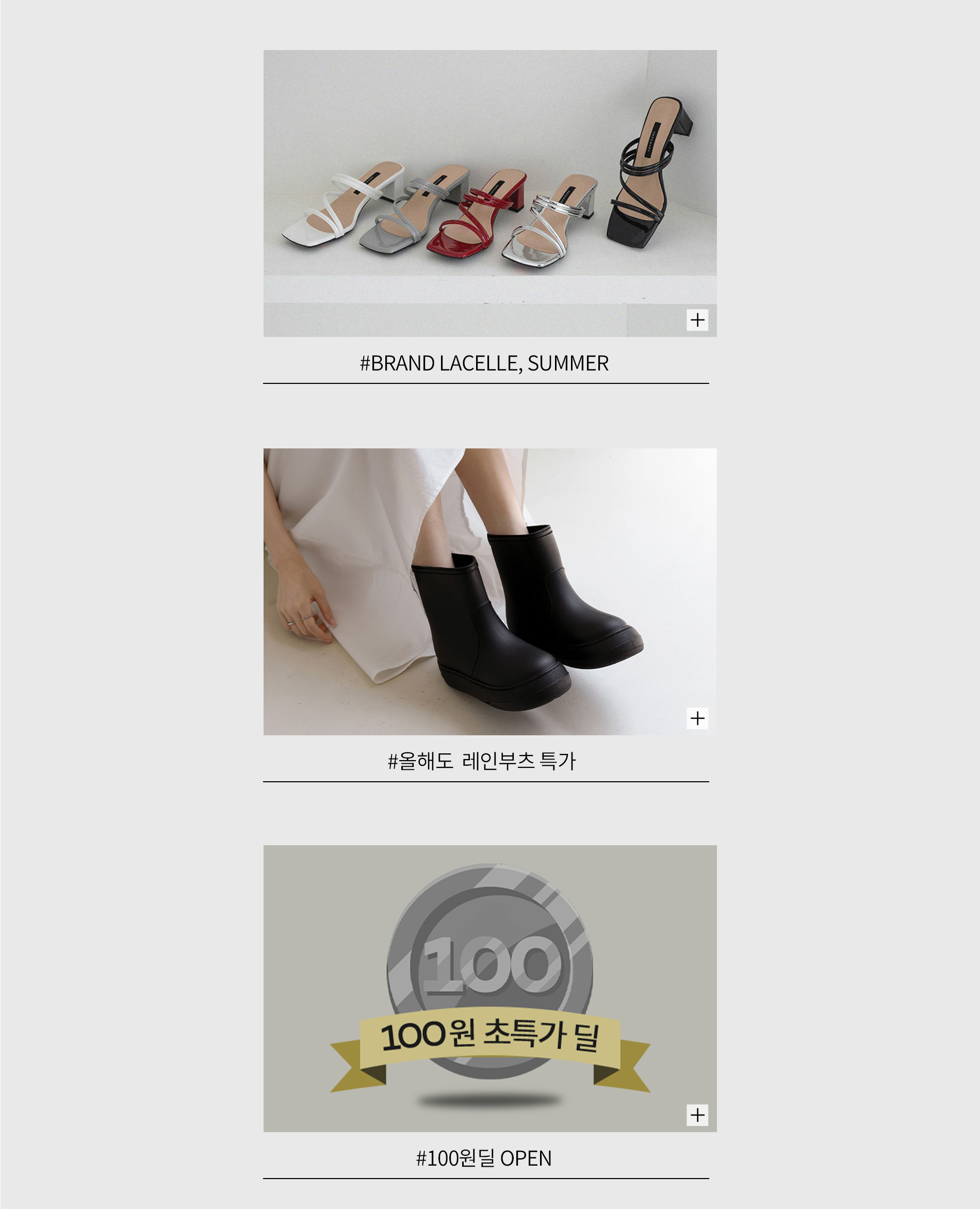
Task: Open the #100원딜 OPEN link
Action: coord(484,1158)
